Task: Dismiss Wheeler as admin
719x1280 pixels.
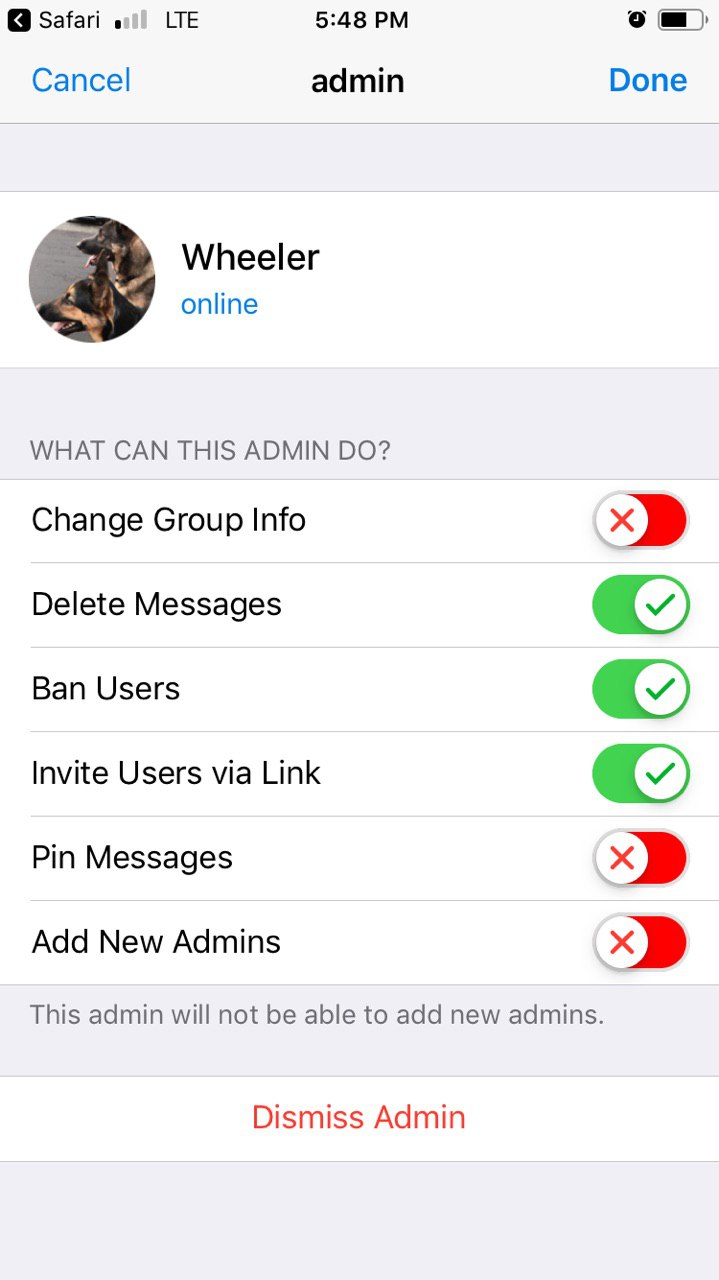Action: tap(359, 1118)
